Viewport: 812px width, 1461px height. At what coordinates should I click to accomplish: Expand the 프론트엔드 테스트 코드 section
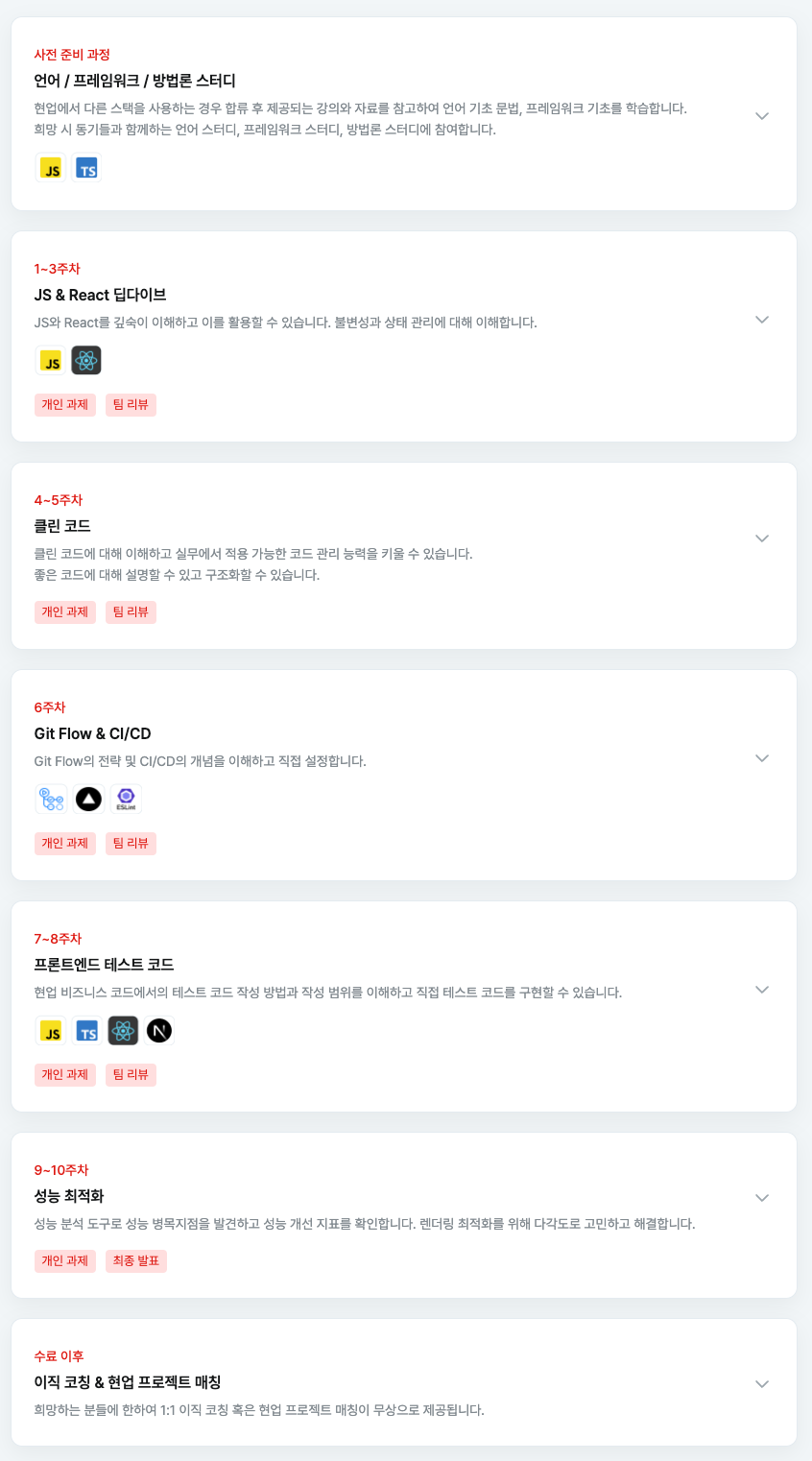click(762, 990)
